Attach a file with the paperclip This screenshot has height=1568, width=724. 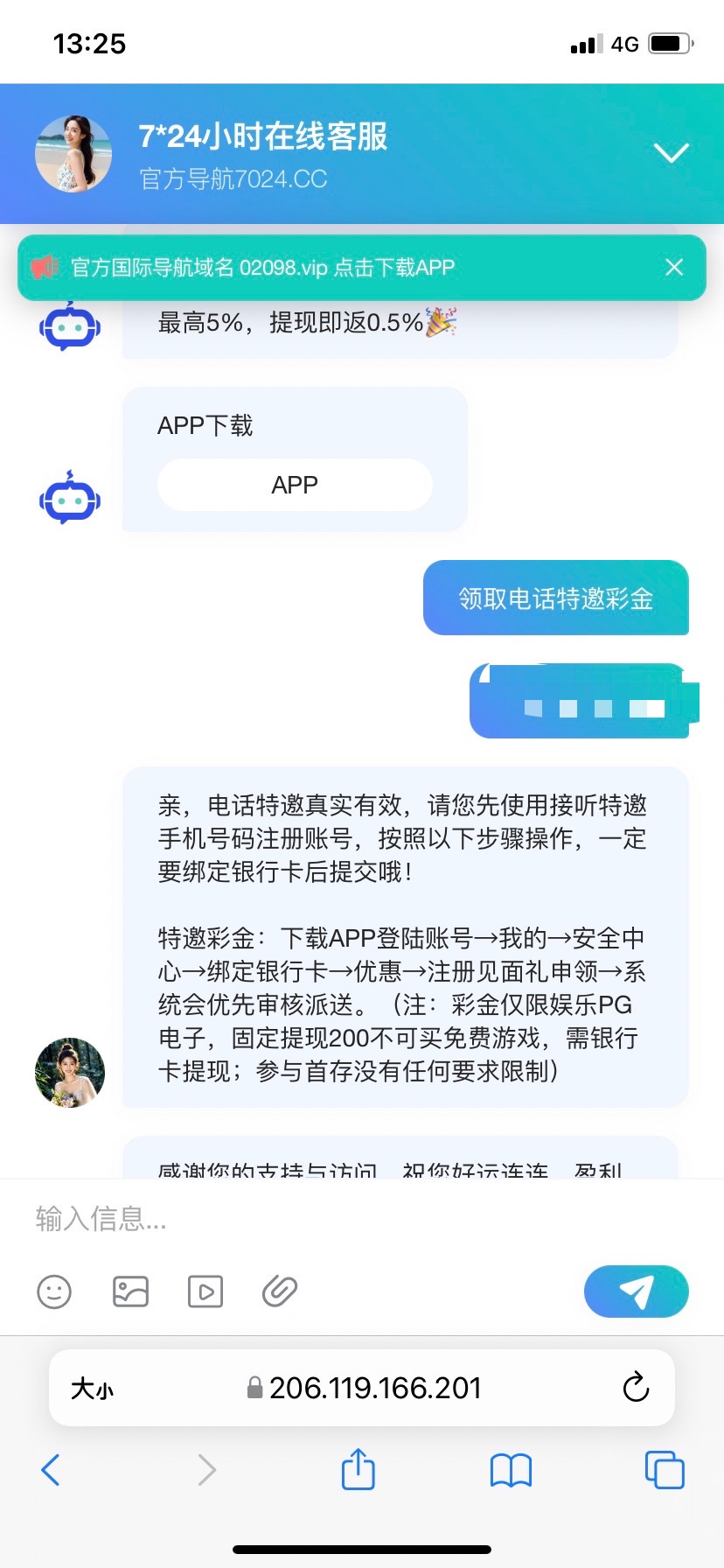point(280,1291)
